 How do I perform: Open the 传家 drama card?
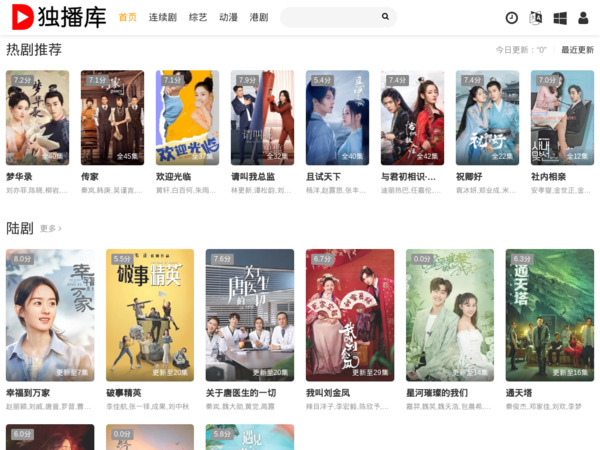pos(112,117)
